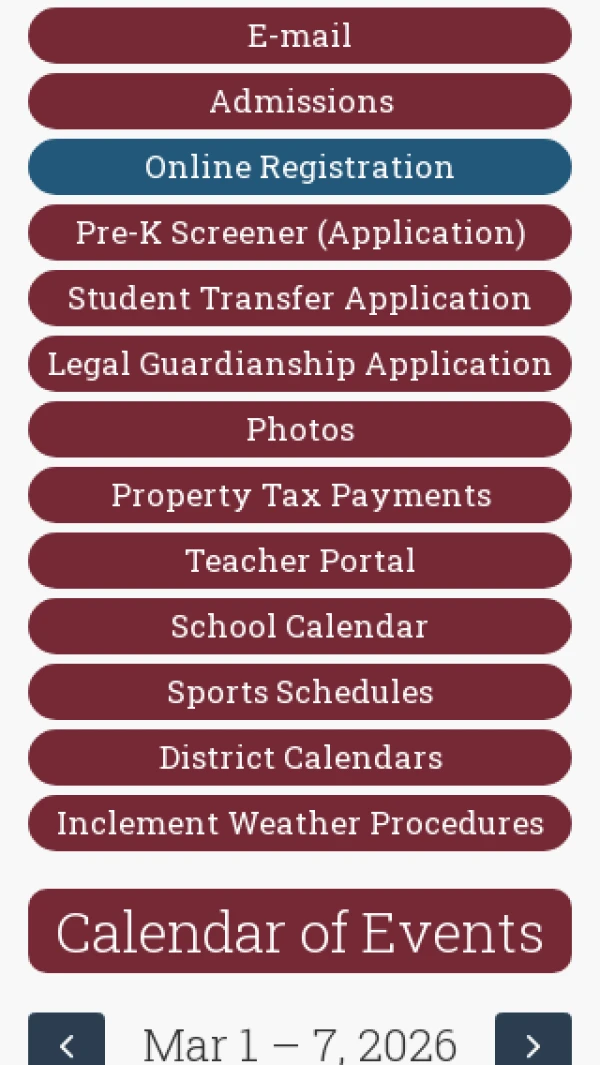
Task: View the School Calendar
Action: (x=300, y=627)
